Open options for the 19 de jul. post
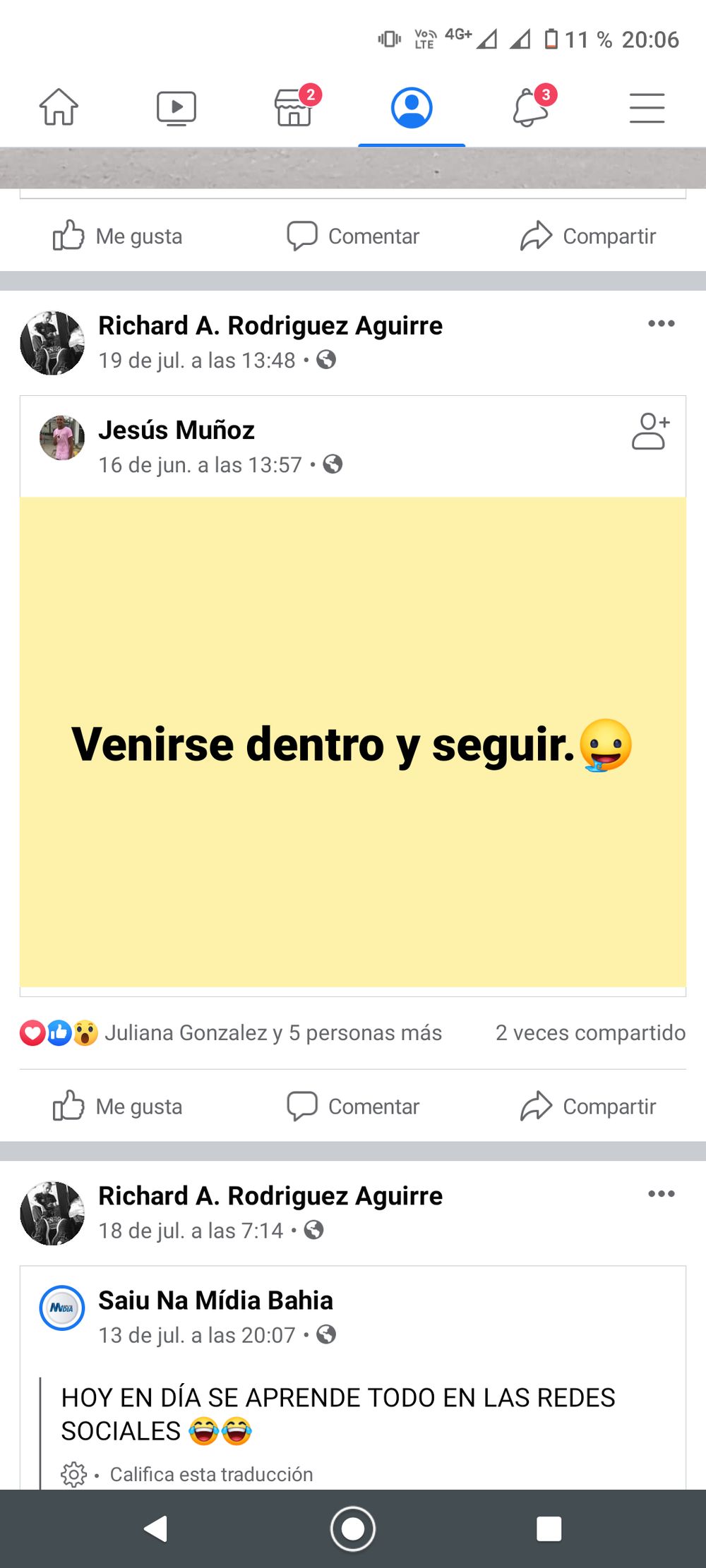This screenshot has width=706, height=1568. click(x=662, y=324)
